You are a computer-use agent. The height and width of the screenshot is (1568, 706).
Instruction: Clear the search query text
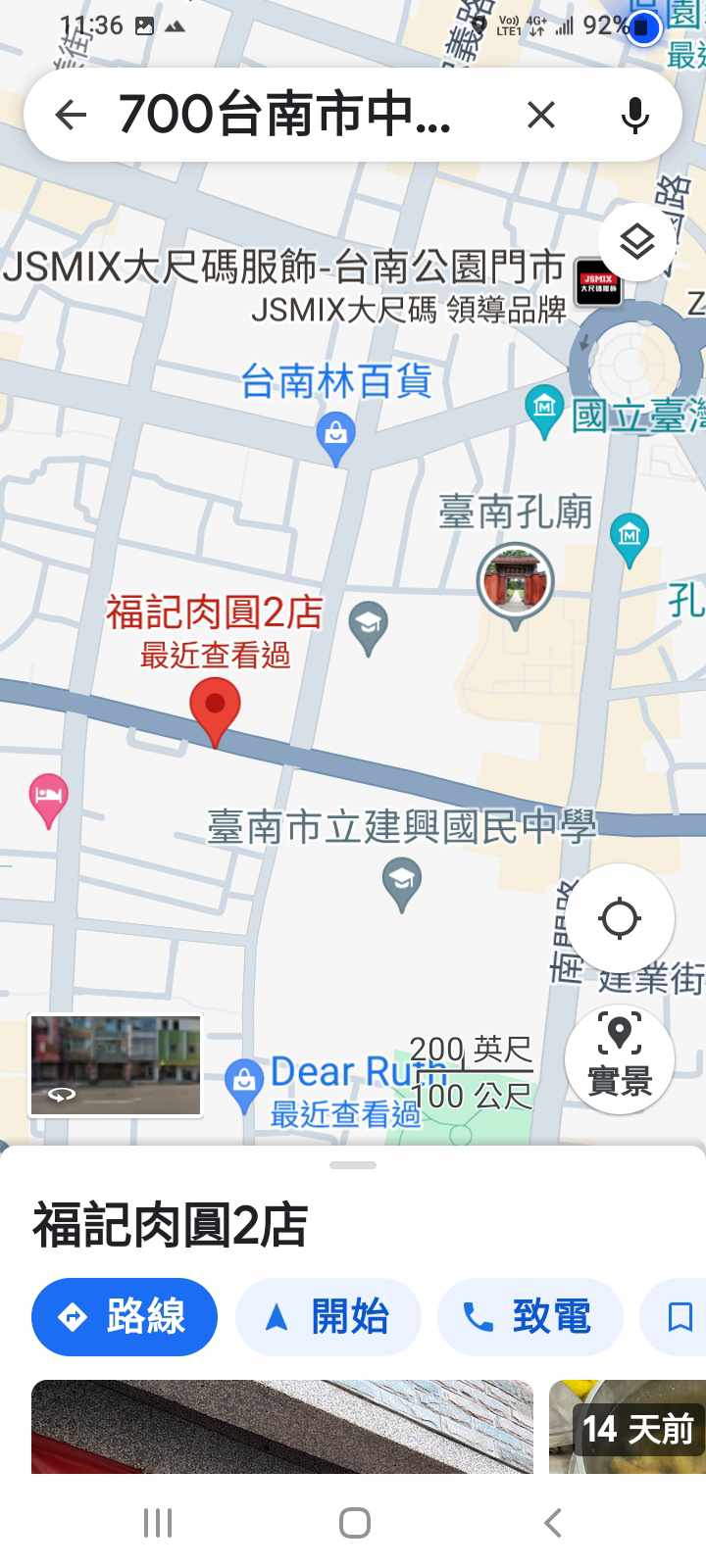(540, 116)
